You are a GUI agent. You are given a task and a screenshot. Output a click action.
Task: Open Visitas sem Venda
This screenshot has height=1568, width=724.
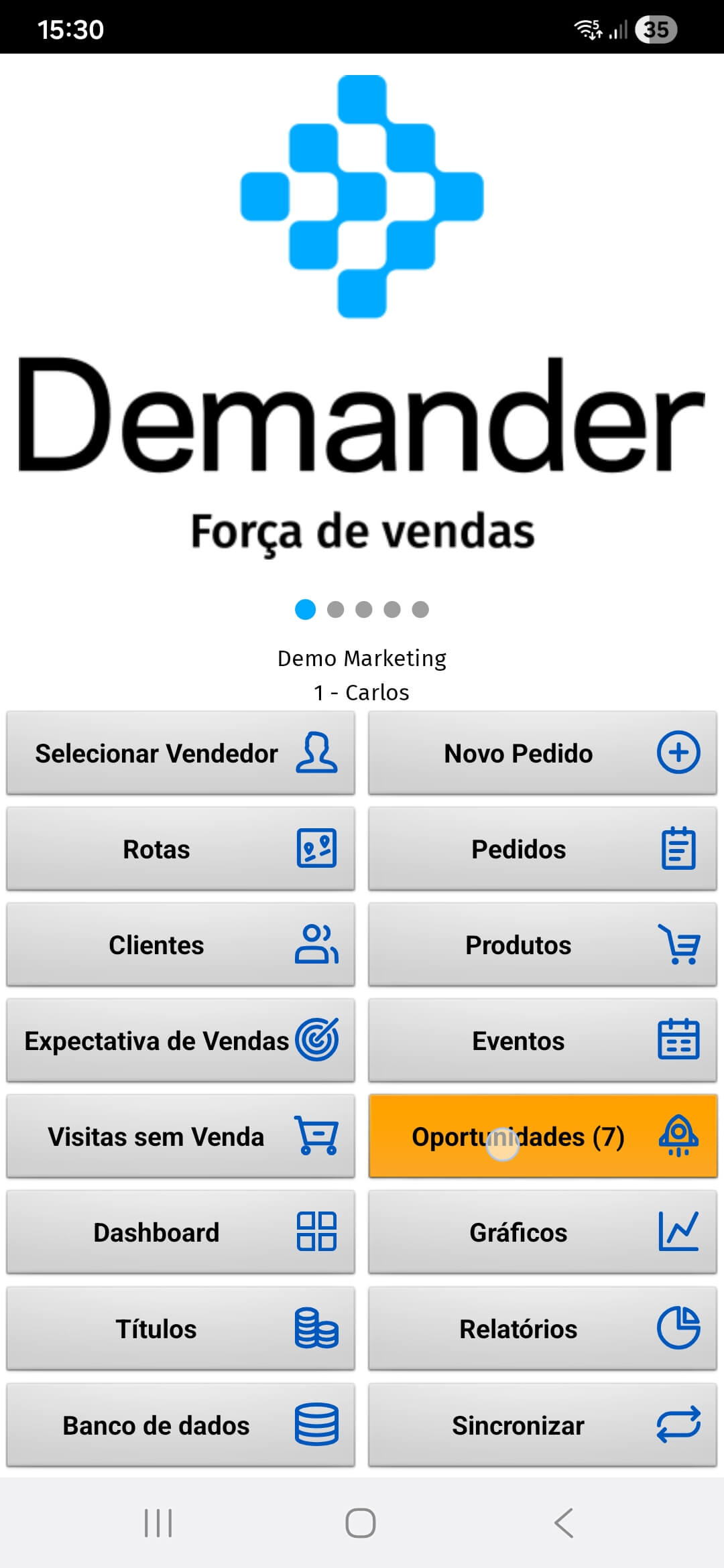pos(181,1136)
